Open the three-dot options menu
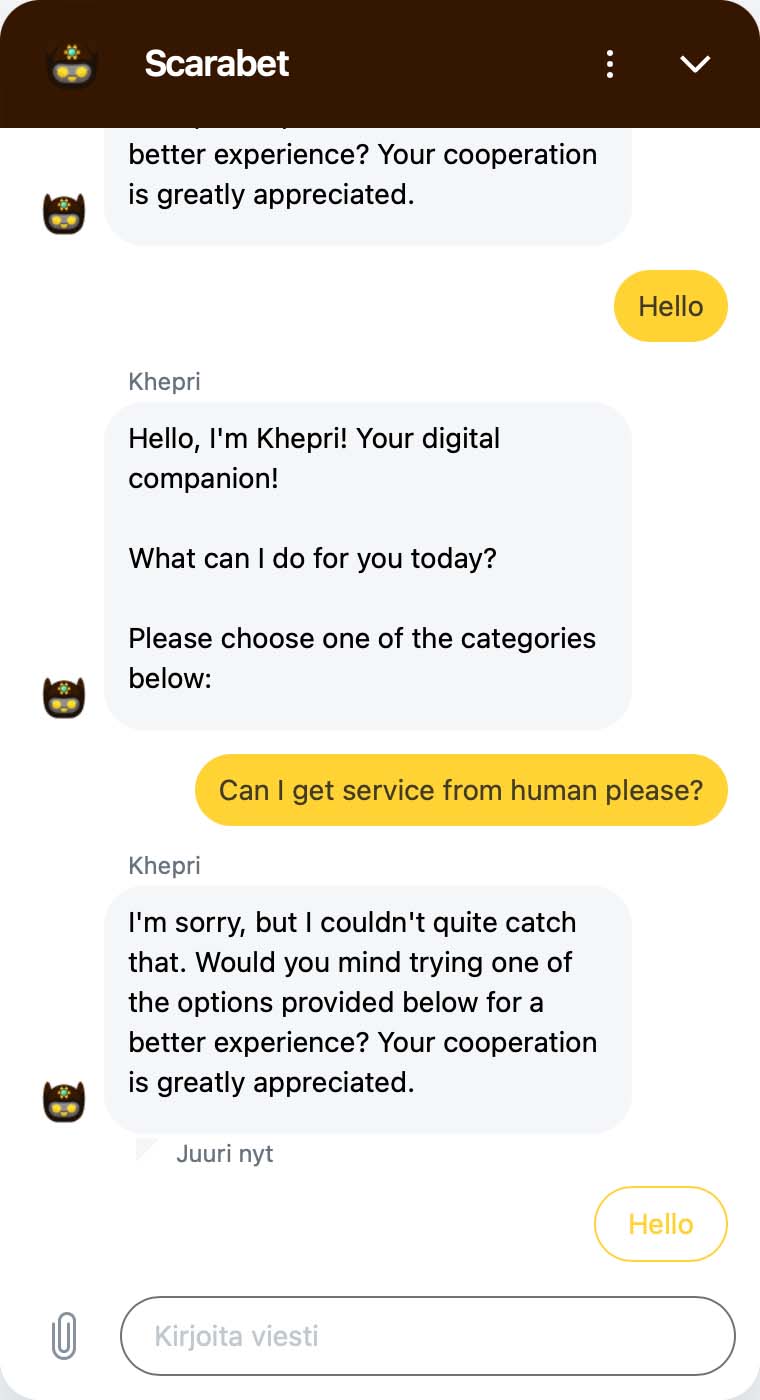 point(609,64)
